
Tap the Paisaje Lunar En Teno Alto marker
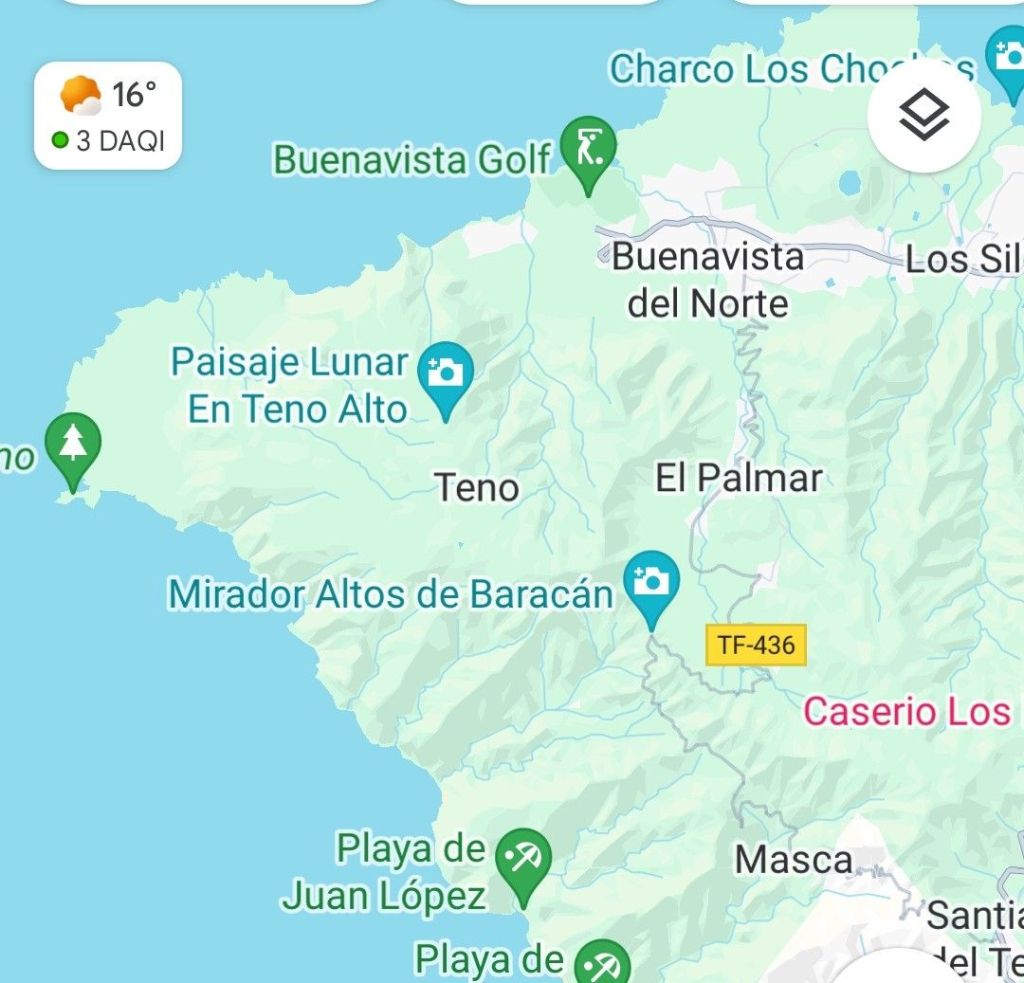pos(445,373)
